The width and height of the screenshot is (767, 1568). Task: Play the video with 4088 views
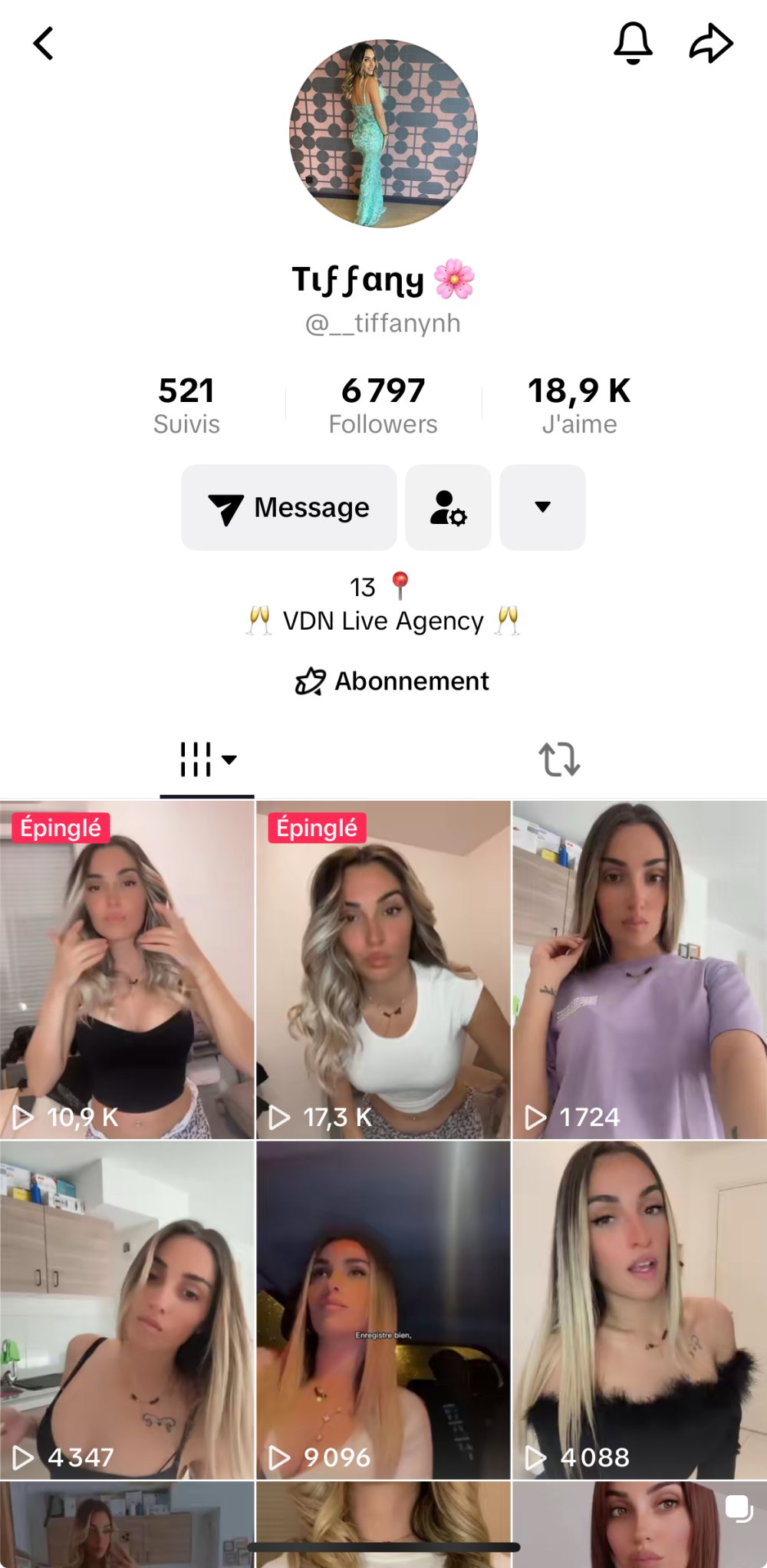(x=639, y=1310)
